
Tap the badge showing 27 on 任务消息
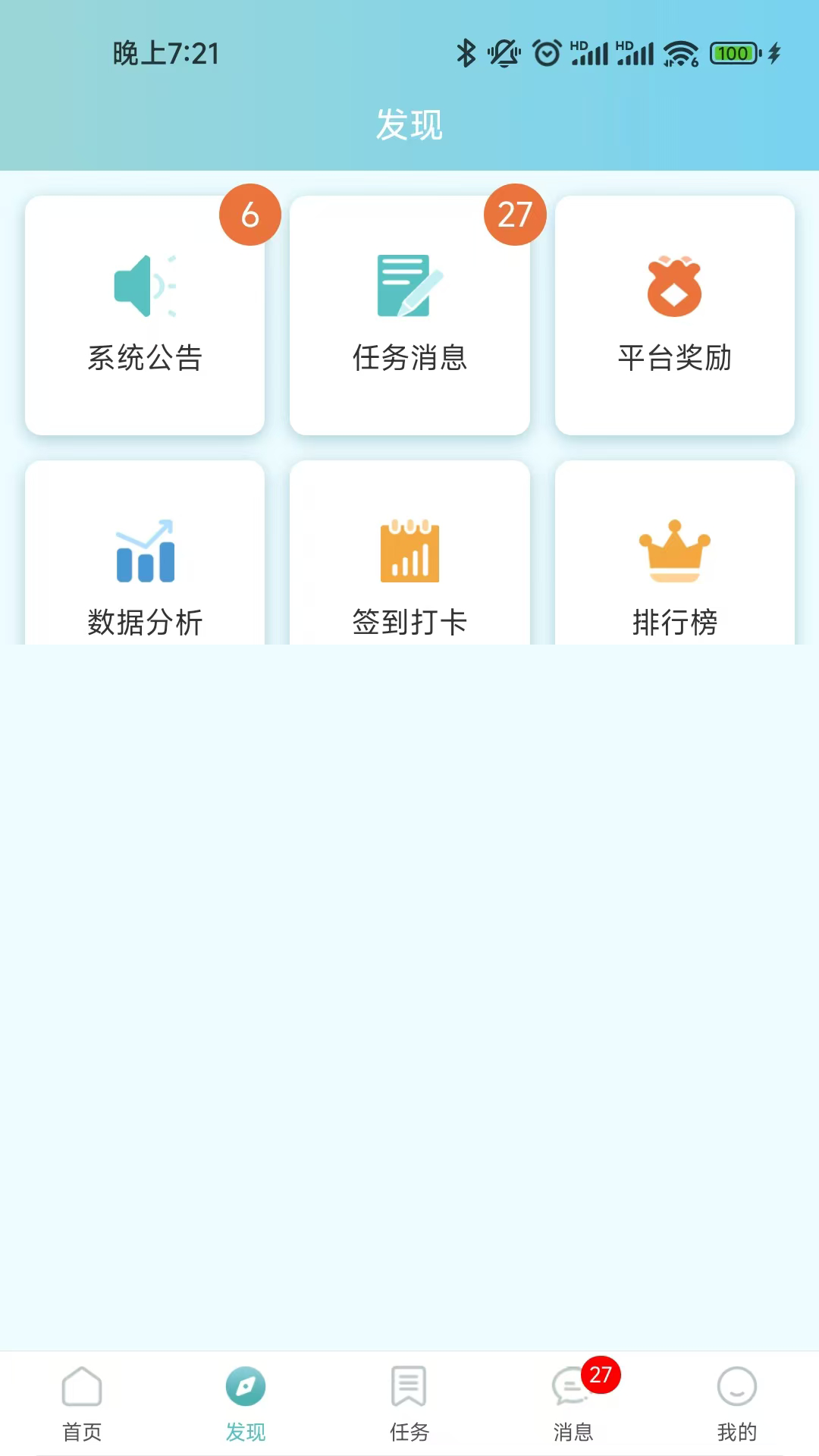tap(516, 215)
